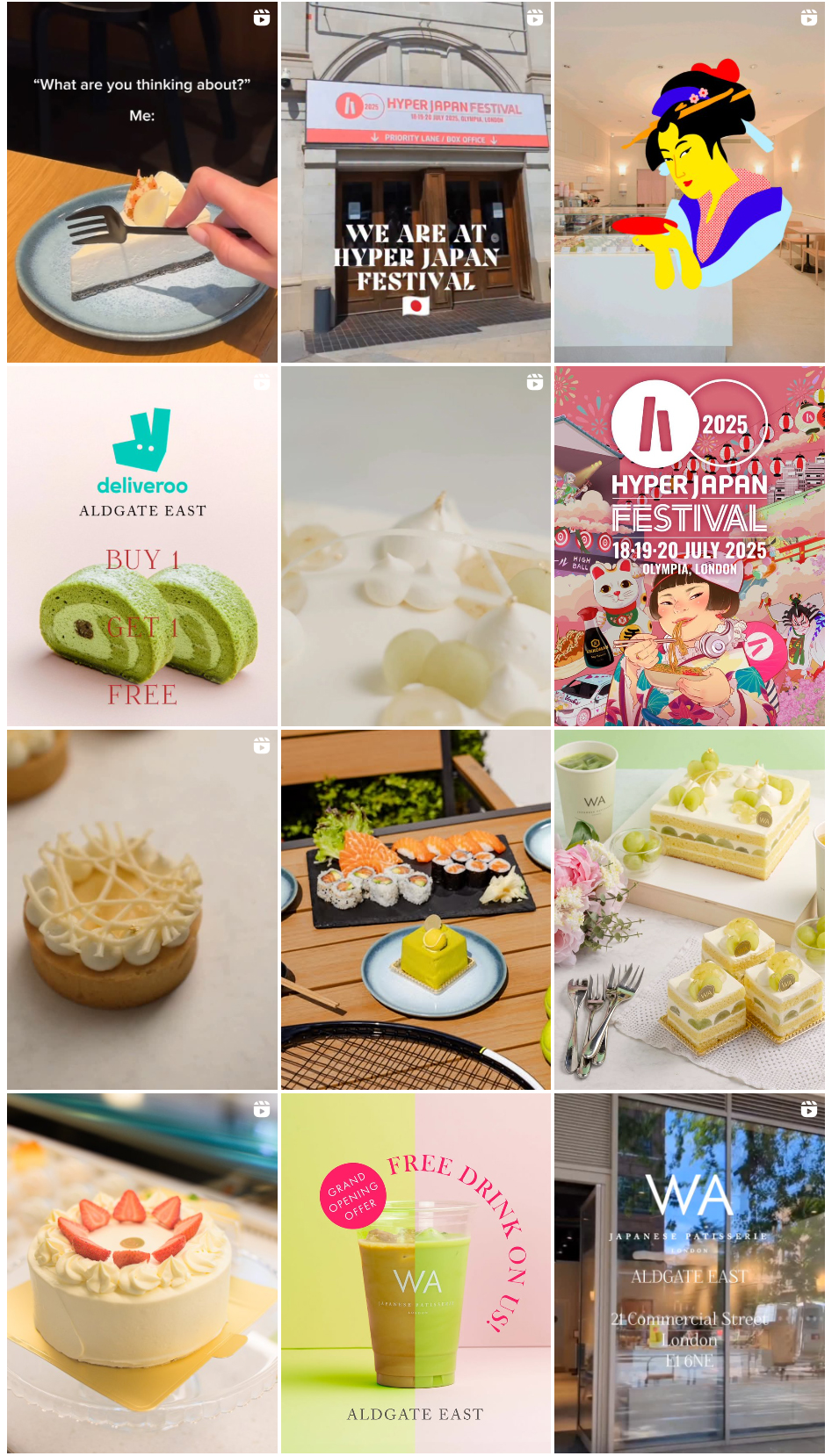
Task: Open the reel with the geisha illustration
Action: (689, 183)
